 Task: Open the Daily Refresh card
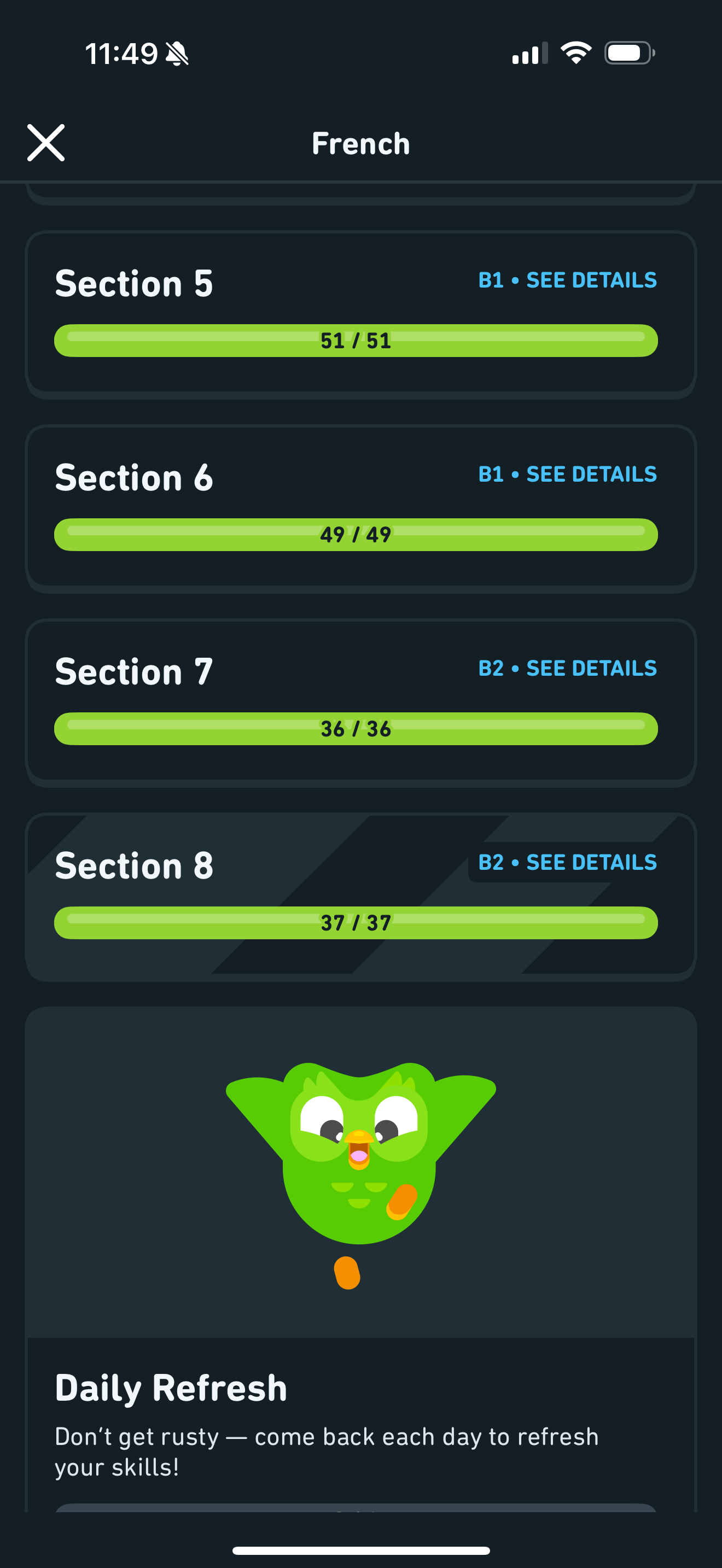coord(361,1259)
